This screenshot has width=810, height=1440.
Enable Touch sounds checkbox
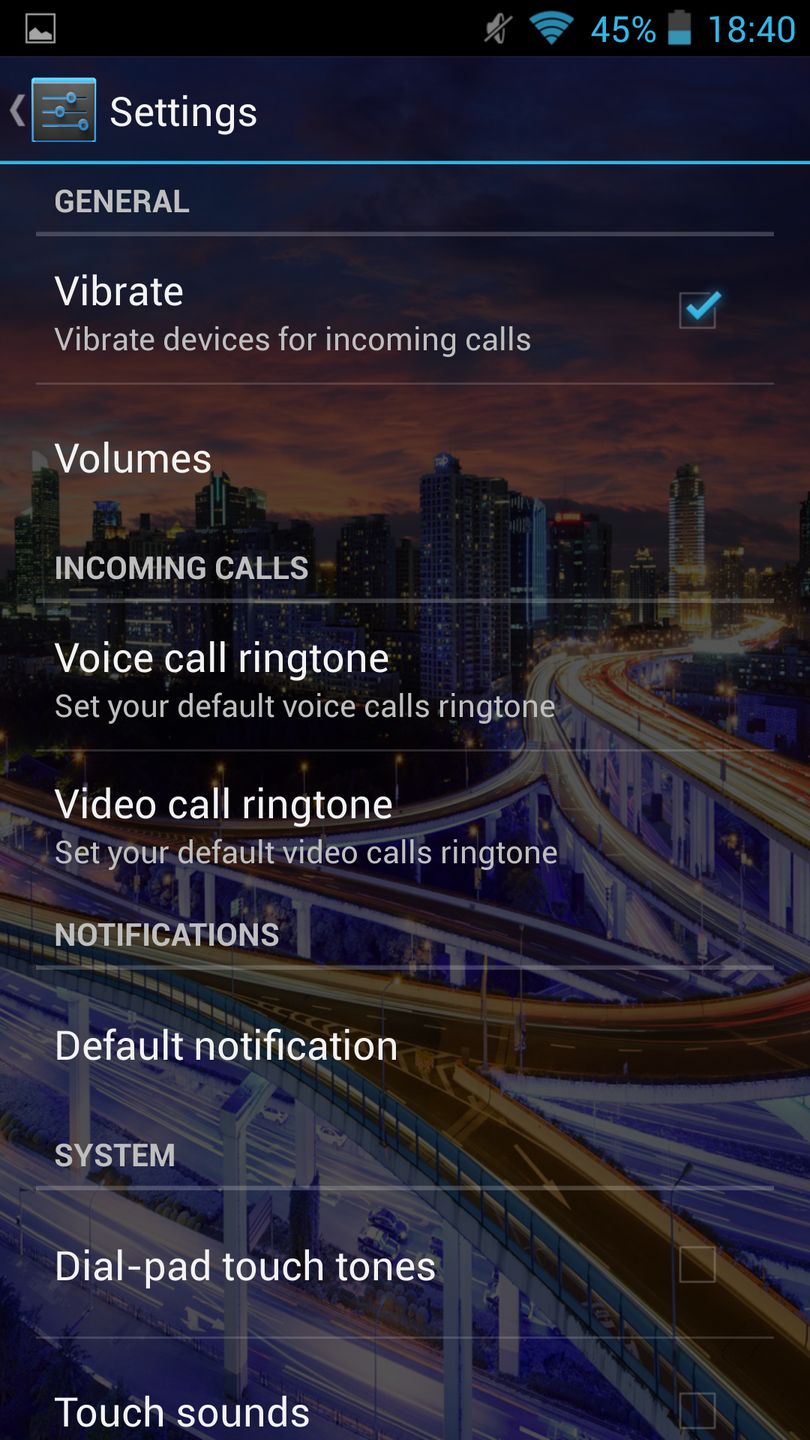tap(697, 1410)
